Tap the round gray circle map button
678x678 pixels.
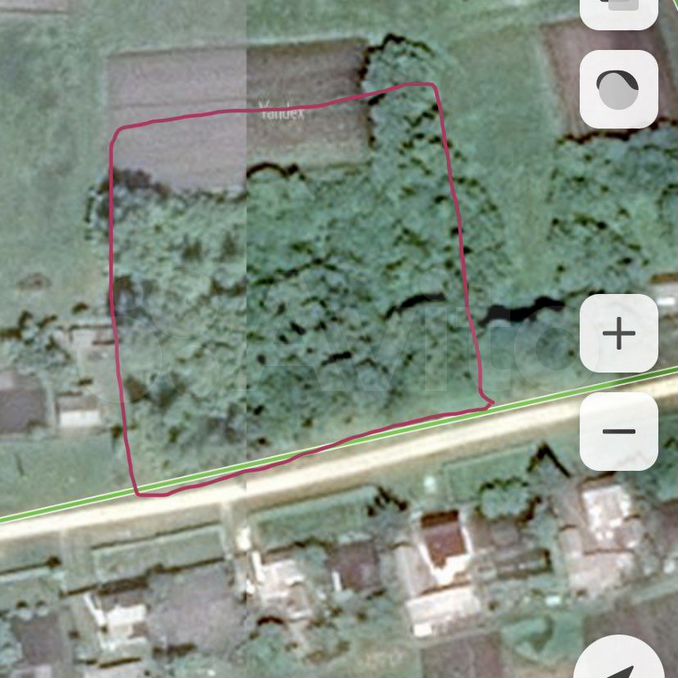(x=619, y=90)
